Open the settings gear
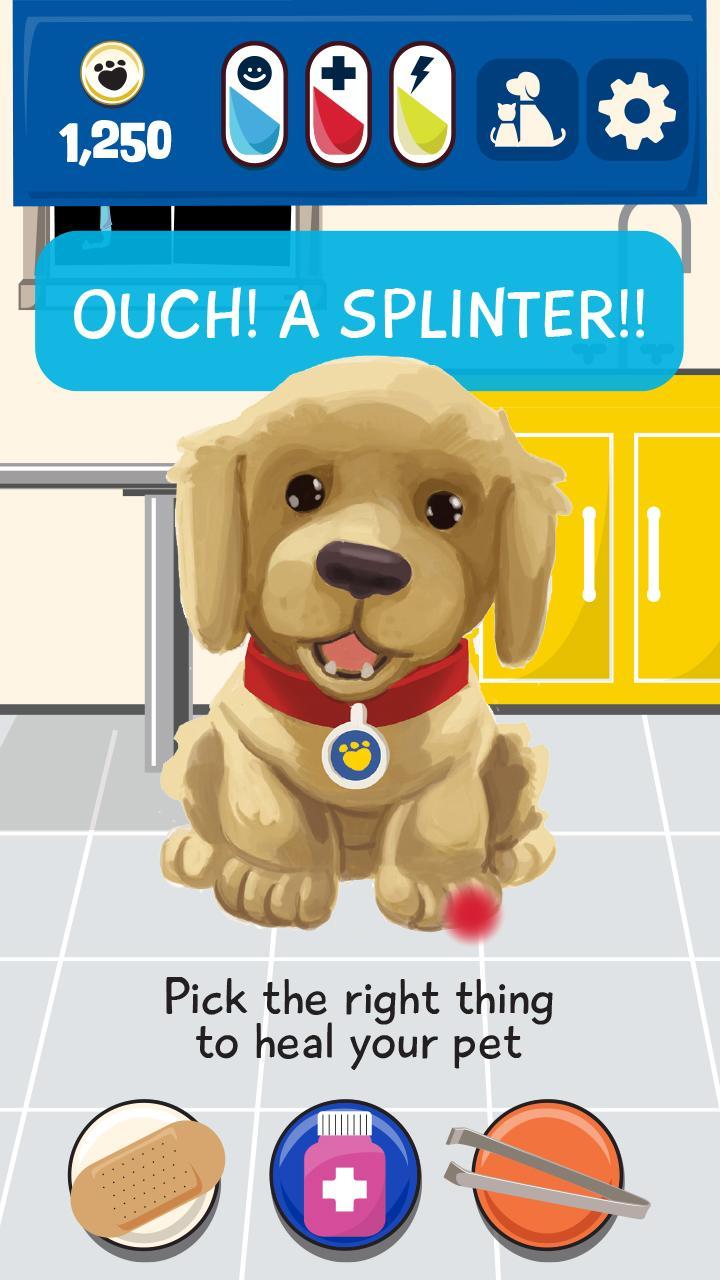This screenshot has width=720, height=1280. (x=637, y=109)
